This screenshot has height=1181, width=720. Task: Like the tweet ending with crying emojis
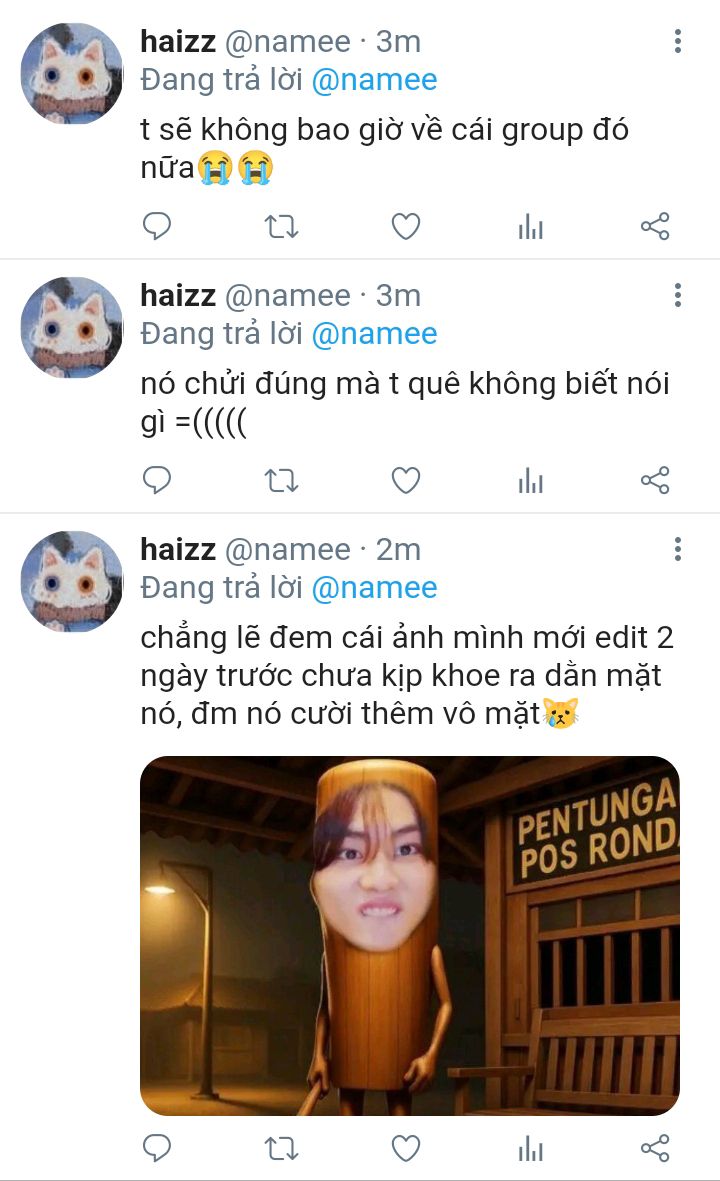406,226
